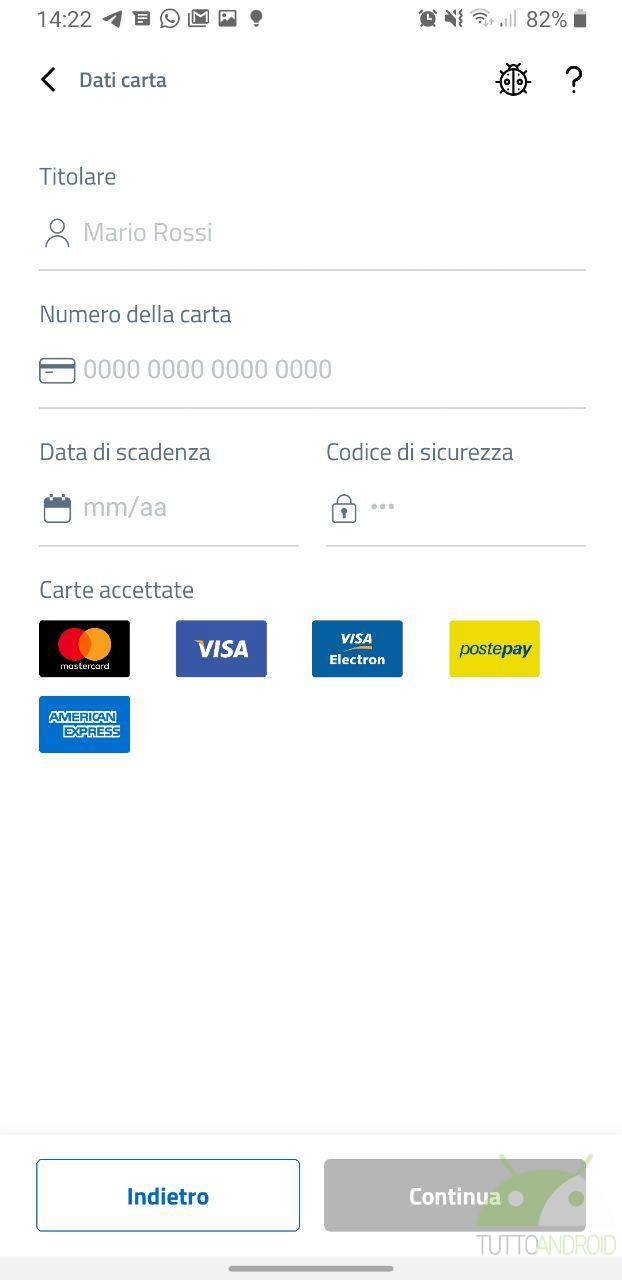Viewport: 622px width, 1280px height.
Task: Tap the Indietro button
Action: pyautogui.click(x=168, y=1195)
